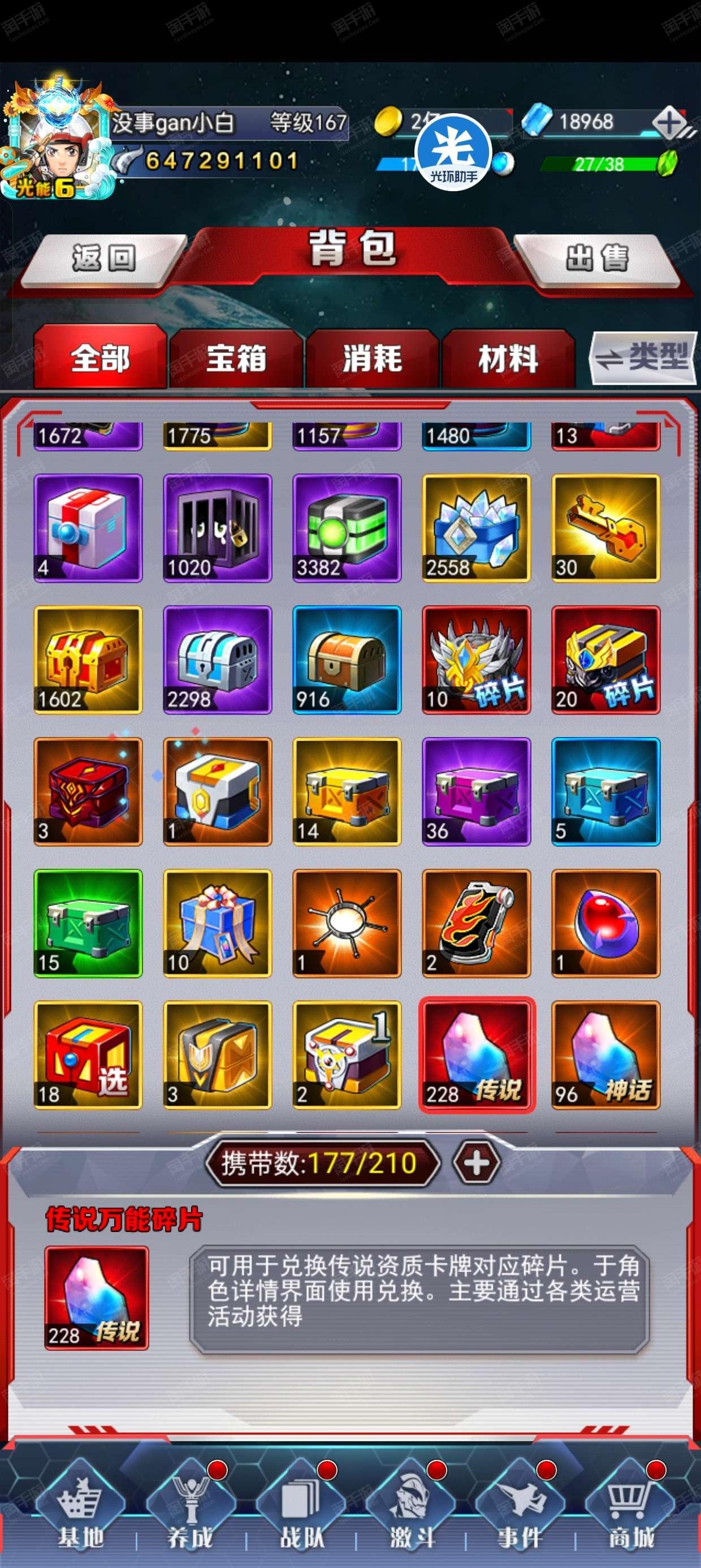Add diamonds via the plus icon
Screen dimensions: 701x1568
[669, 123]
